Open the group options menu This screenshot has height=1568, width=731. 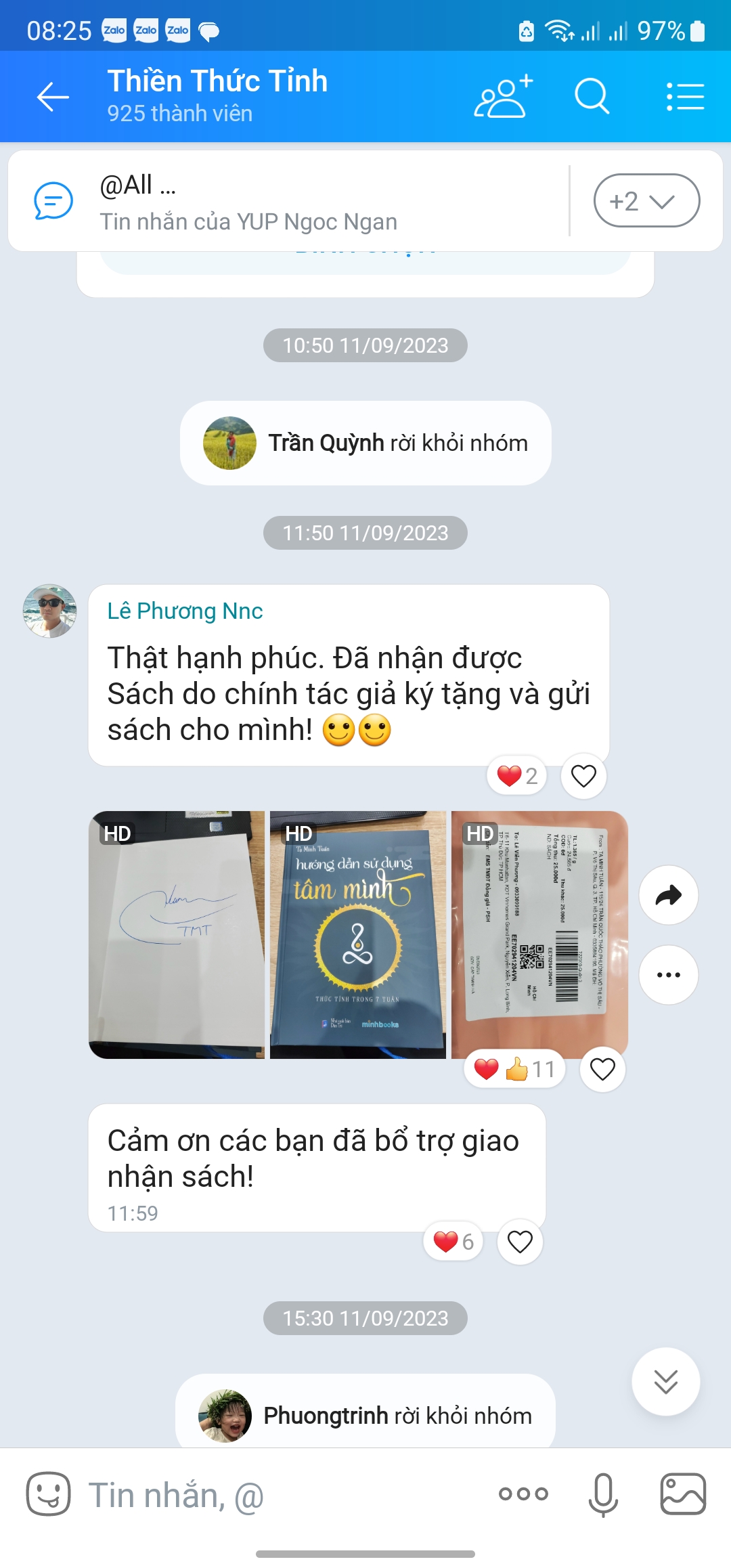(x=685, y=97)
